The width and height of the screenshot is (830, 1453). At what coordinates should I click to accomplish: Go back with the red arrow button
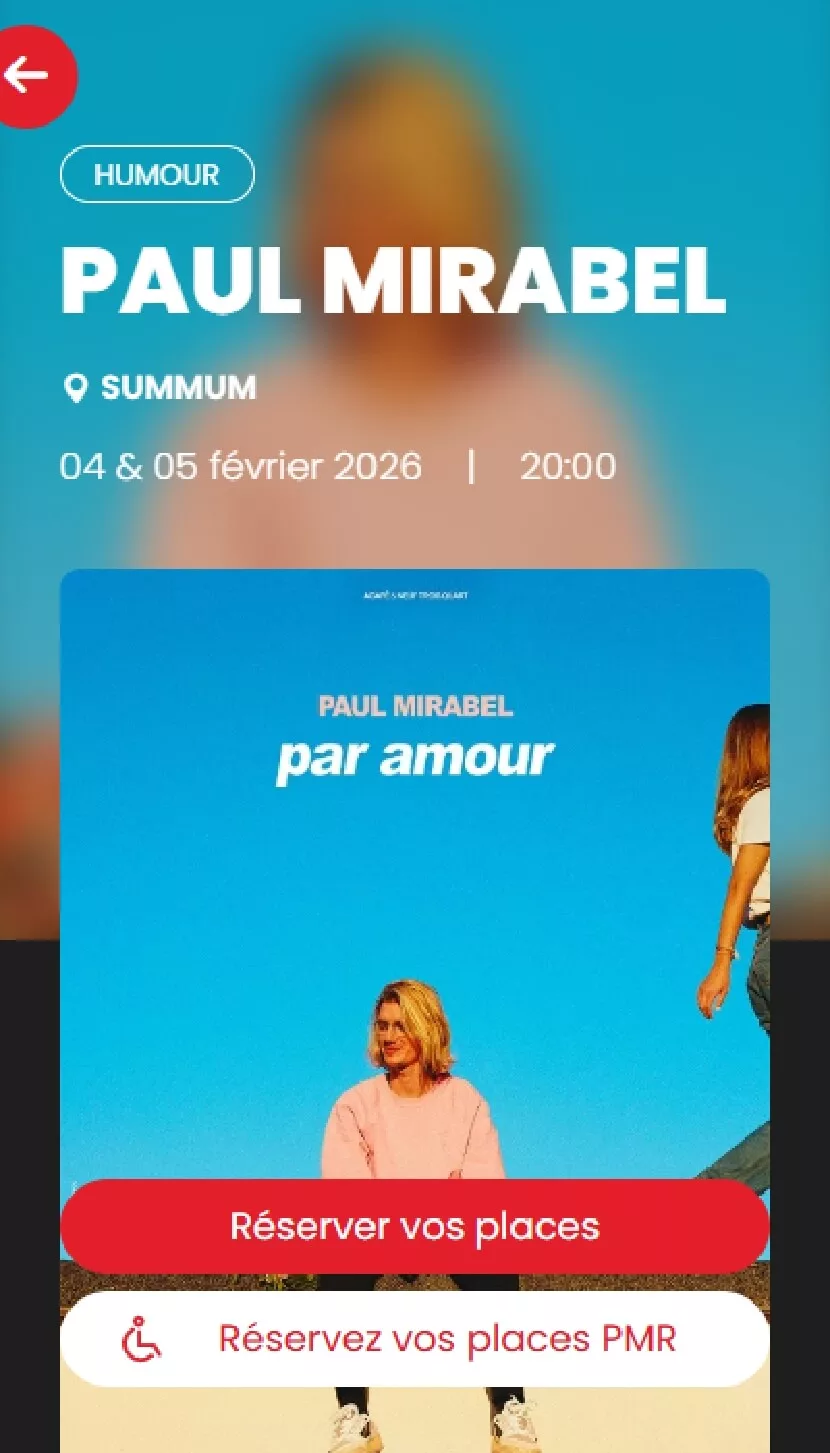click(30, 76)
